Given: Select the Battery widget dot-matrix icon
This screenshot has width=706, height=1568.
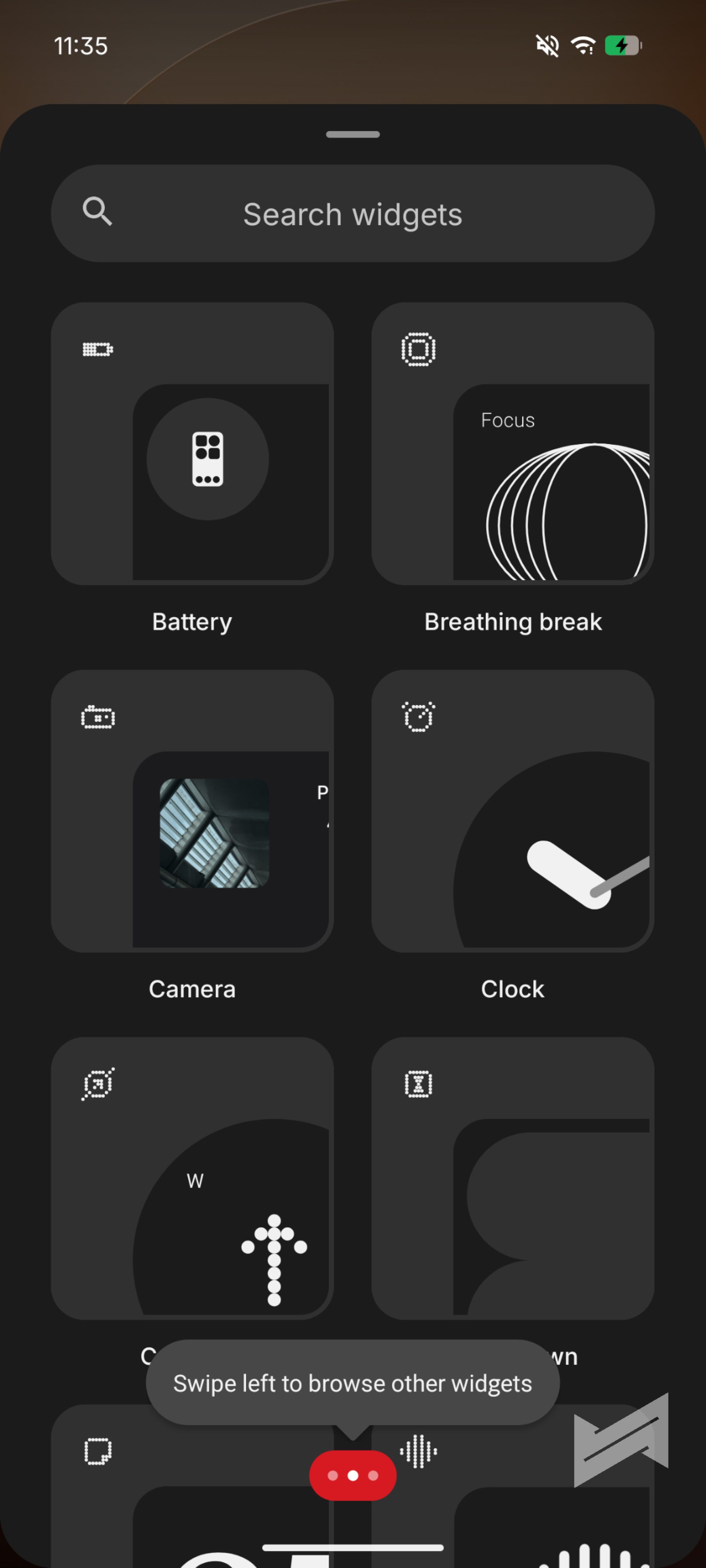Looking at the screenshot, I should [x=97, y=349].
